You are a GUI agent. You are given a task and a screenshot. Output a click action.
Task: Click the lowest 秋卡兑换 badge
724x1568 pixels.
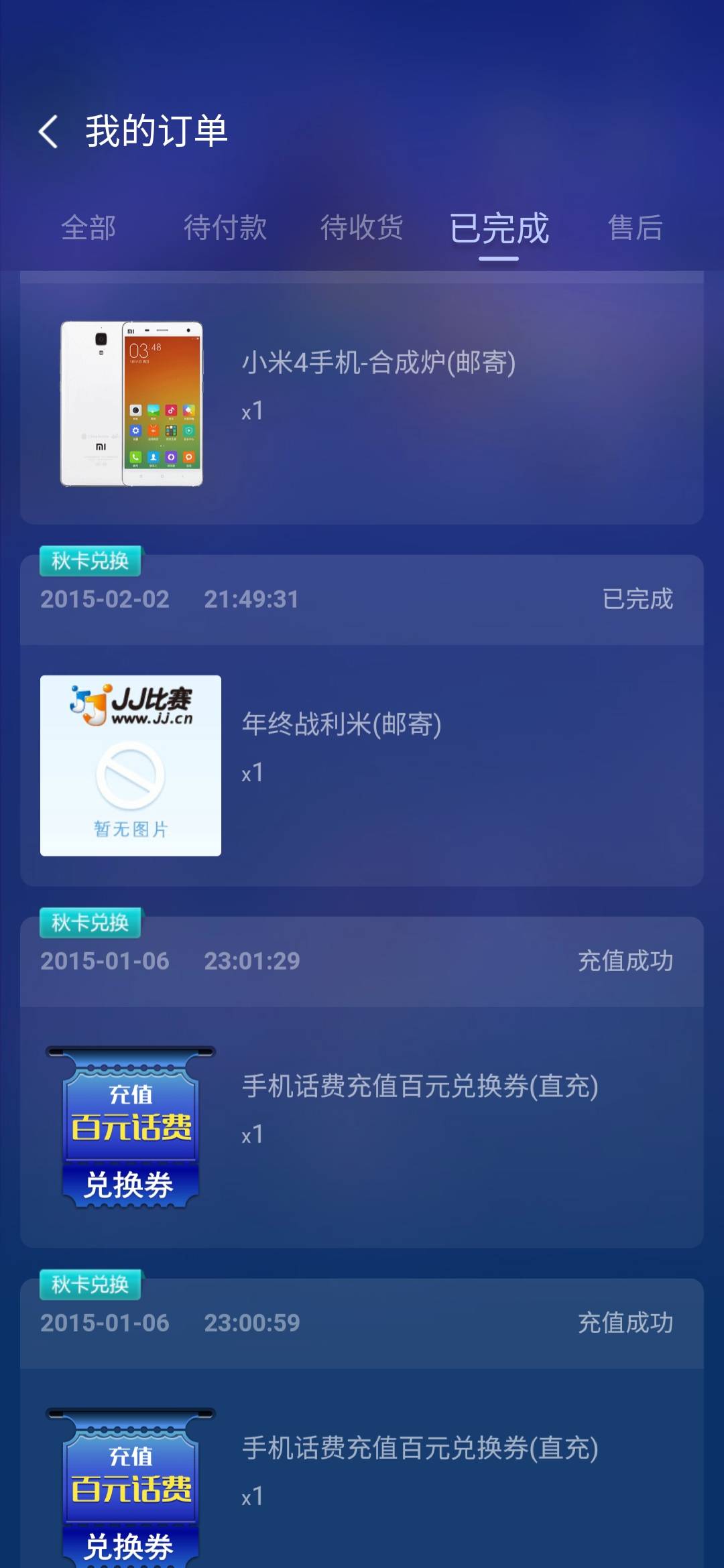pyautogui.click(x=89, y=1284)
